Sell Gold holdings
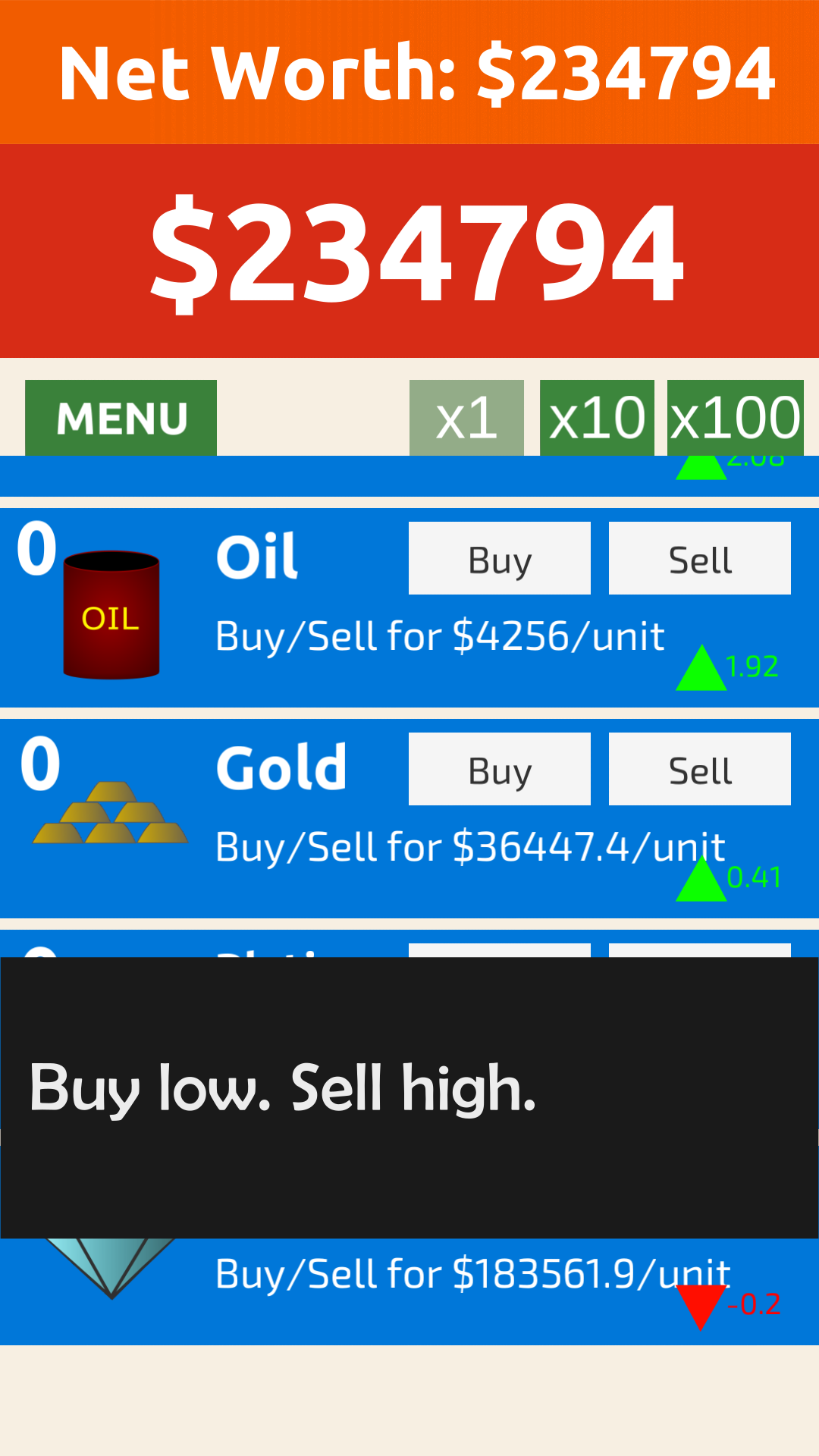 [700, 769]
